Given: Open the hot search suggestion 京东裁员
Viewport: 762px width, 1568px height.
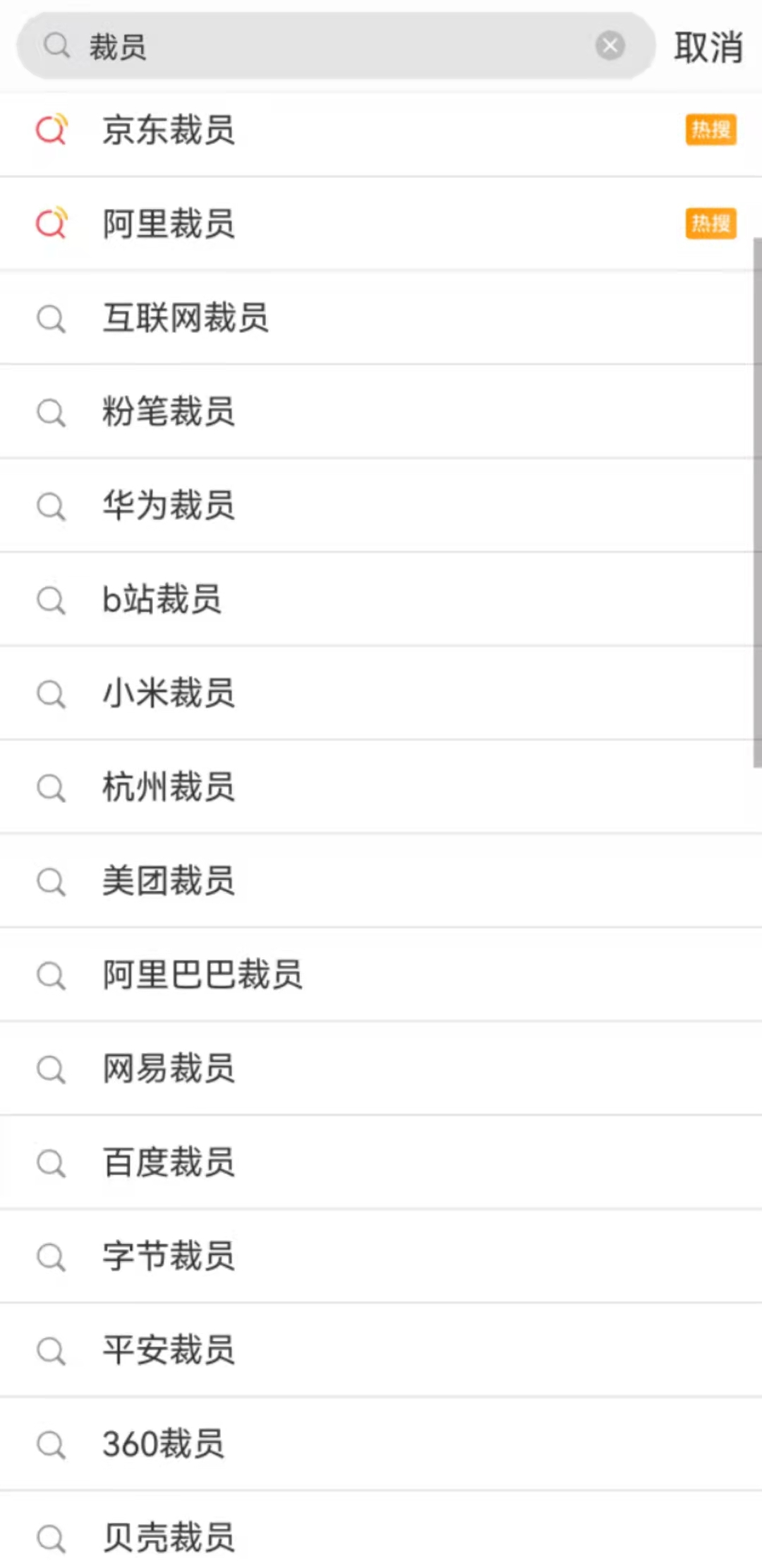Looking at the screenshot, I should [381, 131].
